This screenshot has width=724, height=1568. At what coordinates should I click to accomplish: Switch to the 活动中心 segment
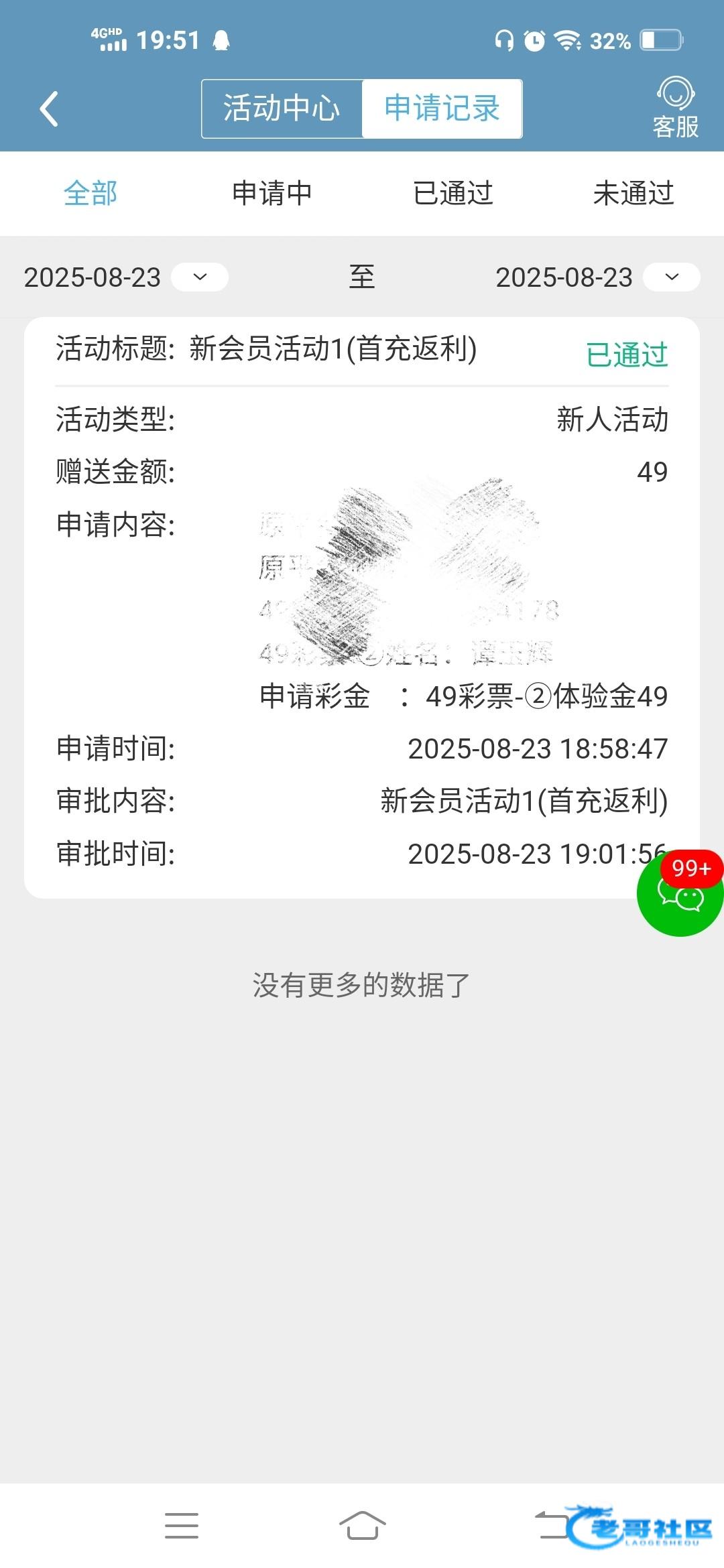(282, 109)
